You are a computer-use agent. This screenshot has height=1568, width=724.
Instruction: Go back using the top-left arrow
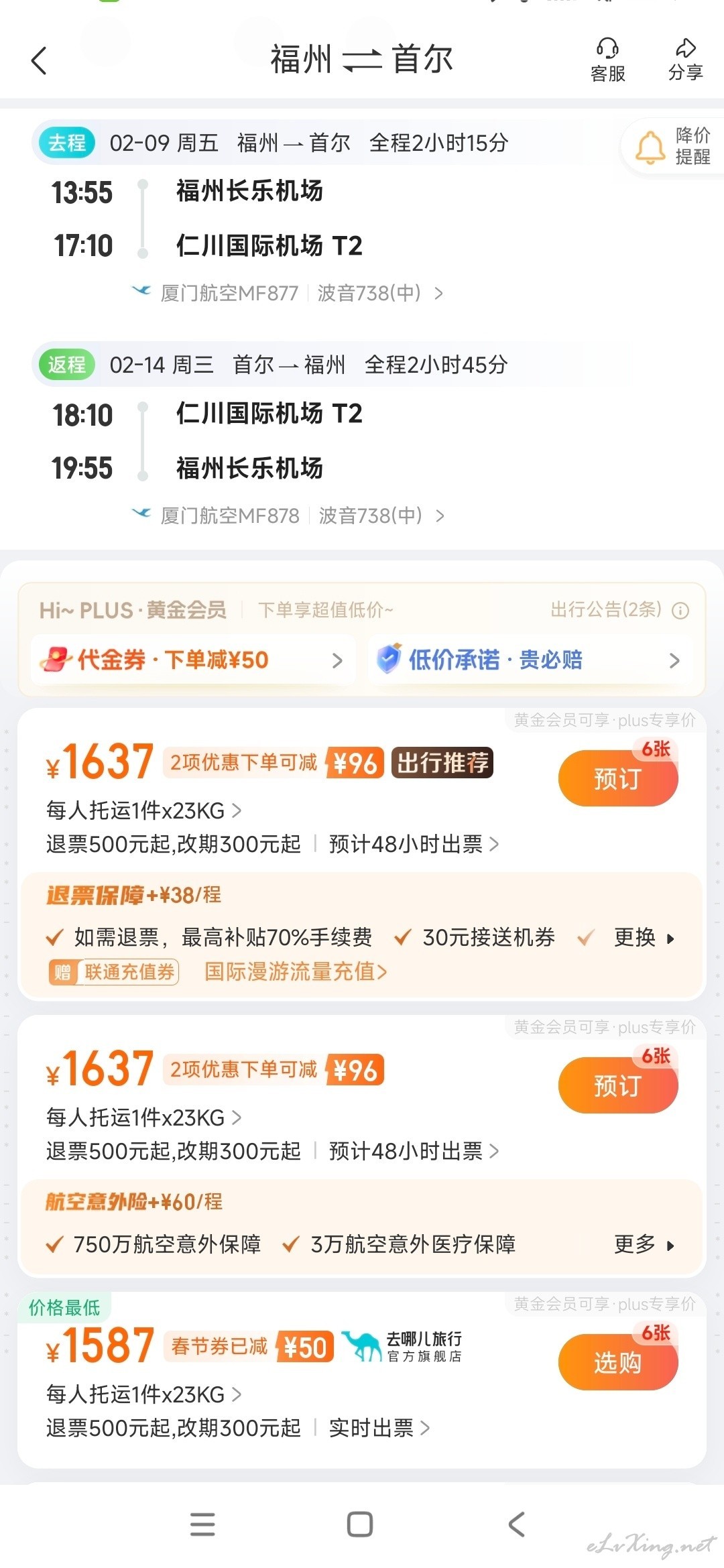(x=39, y=60)
